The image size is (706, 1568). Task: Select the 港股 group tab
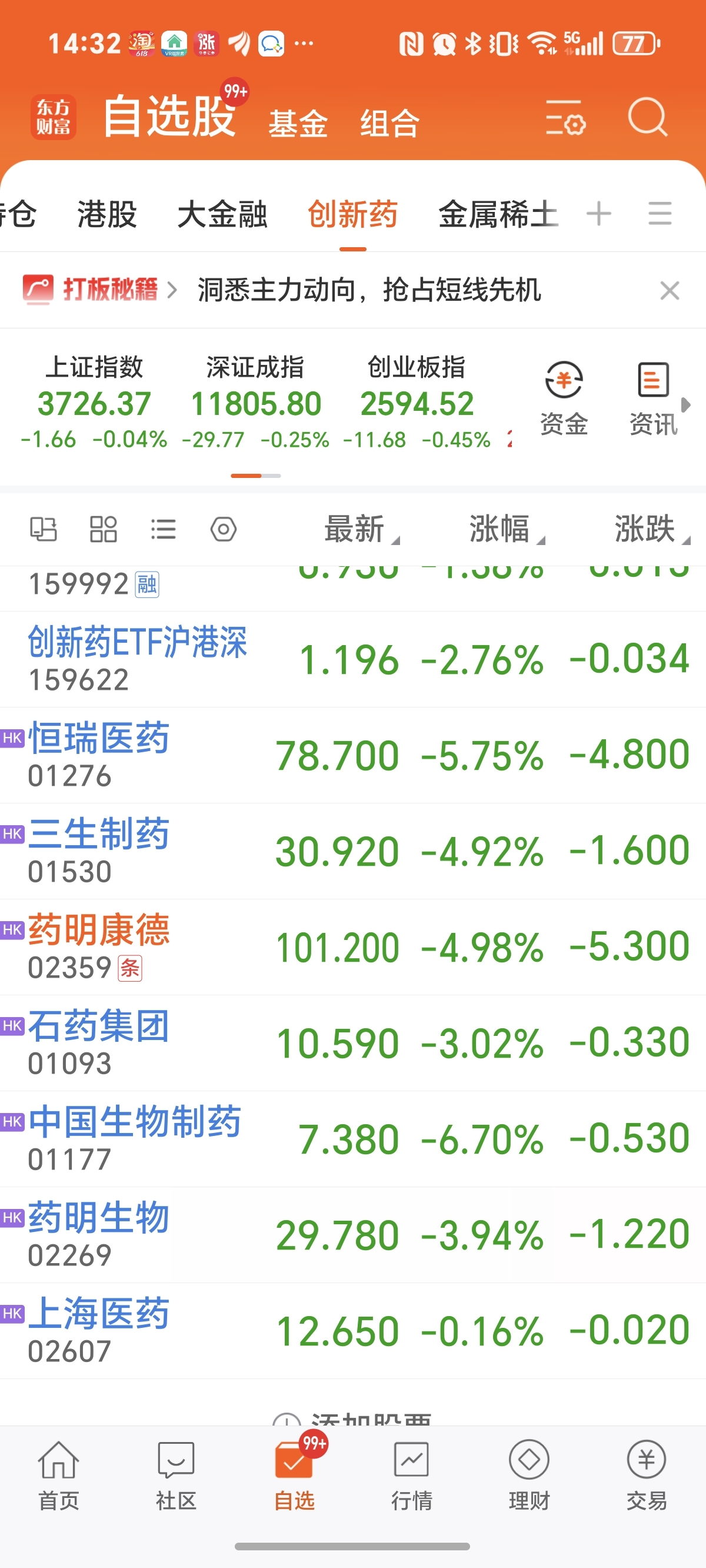coord(107,214)
